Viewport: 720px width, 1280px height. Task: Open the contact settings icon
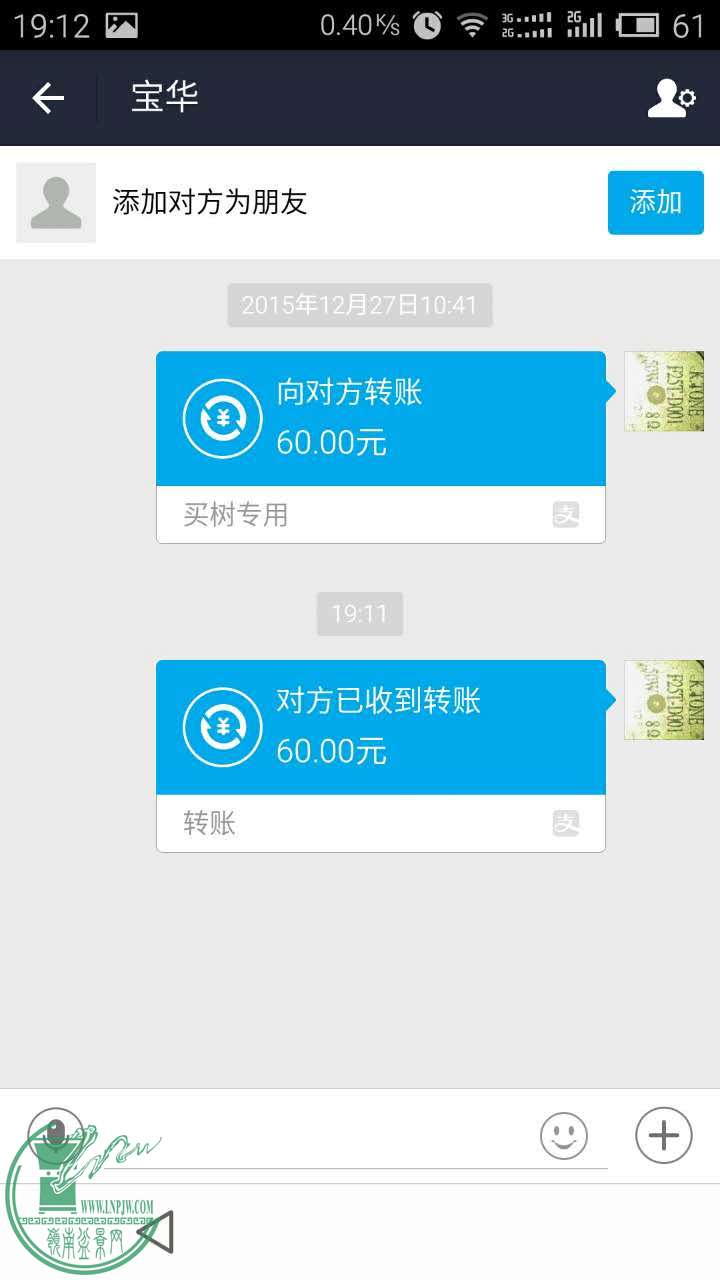[671, 98]
